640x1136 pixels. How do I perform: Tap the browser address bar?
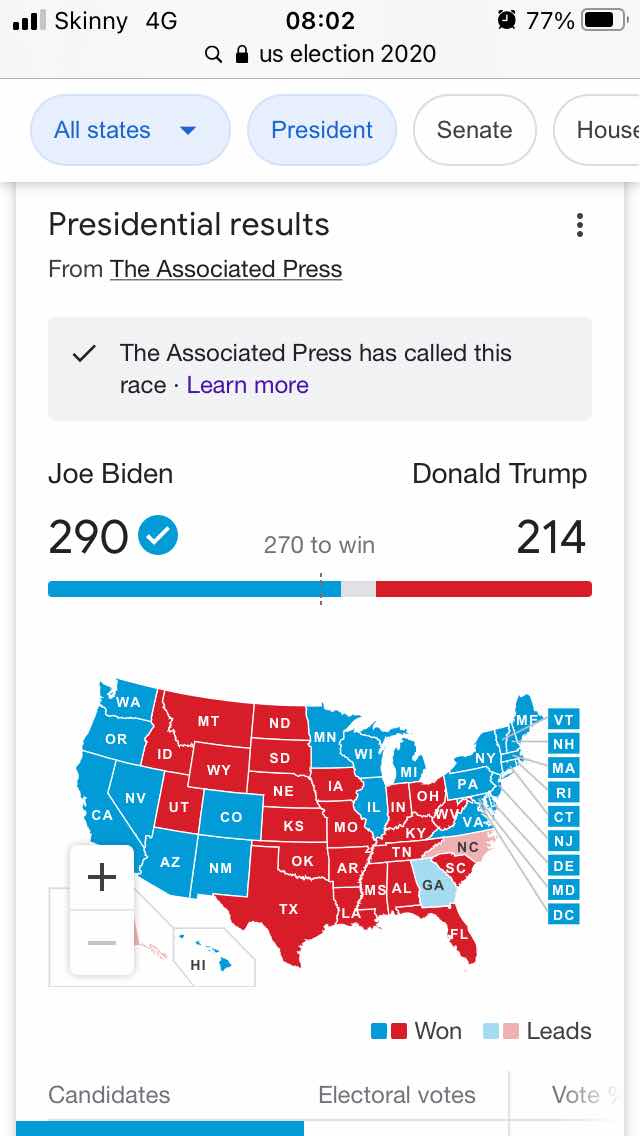click(x=320, y=53)
